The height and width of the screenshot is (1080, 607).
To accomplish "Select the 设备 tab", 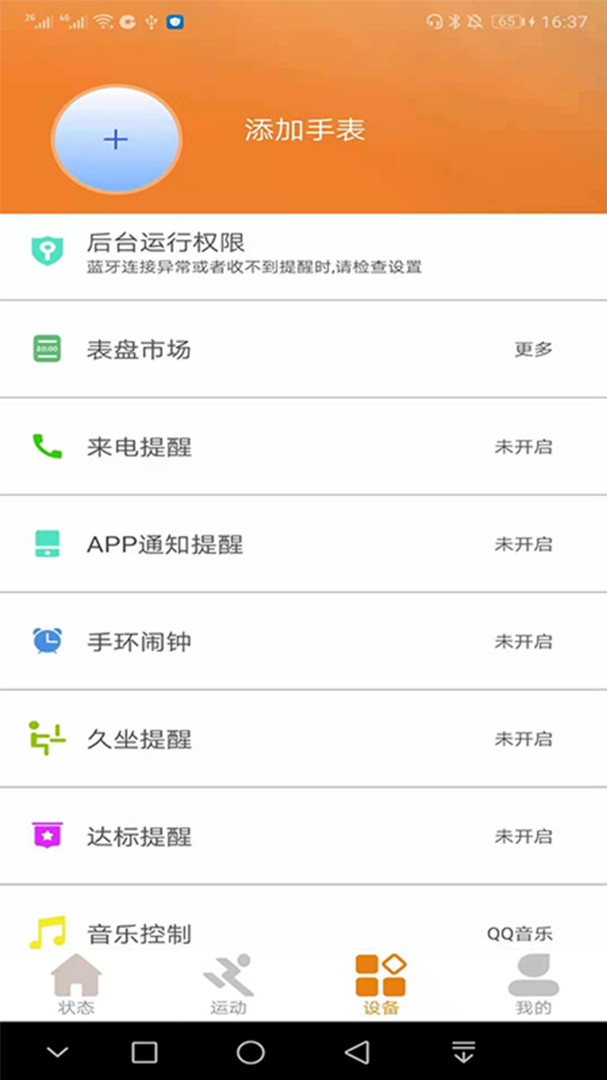I will coord(380,985).
